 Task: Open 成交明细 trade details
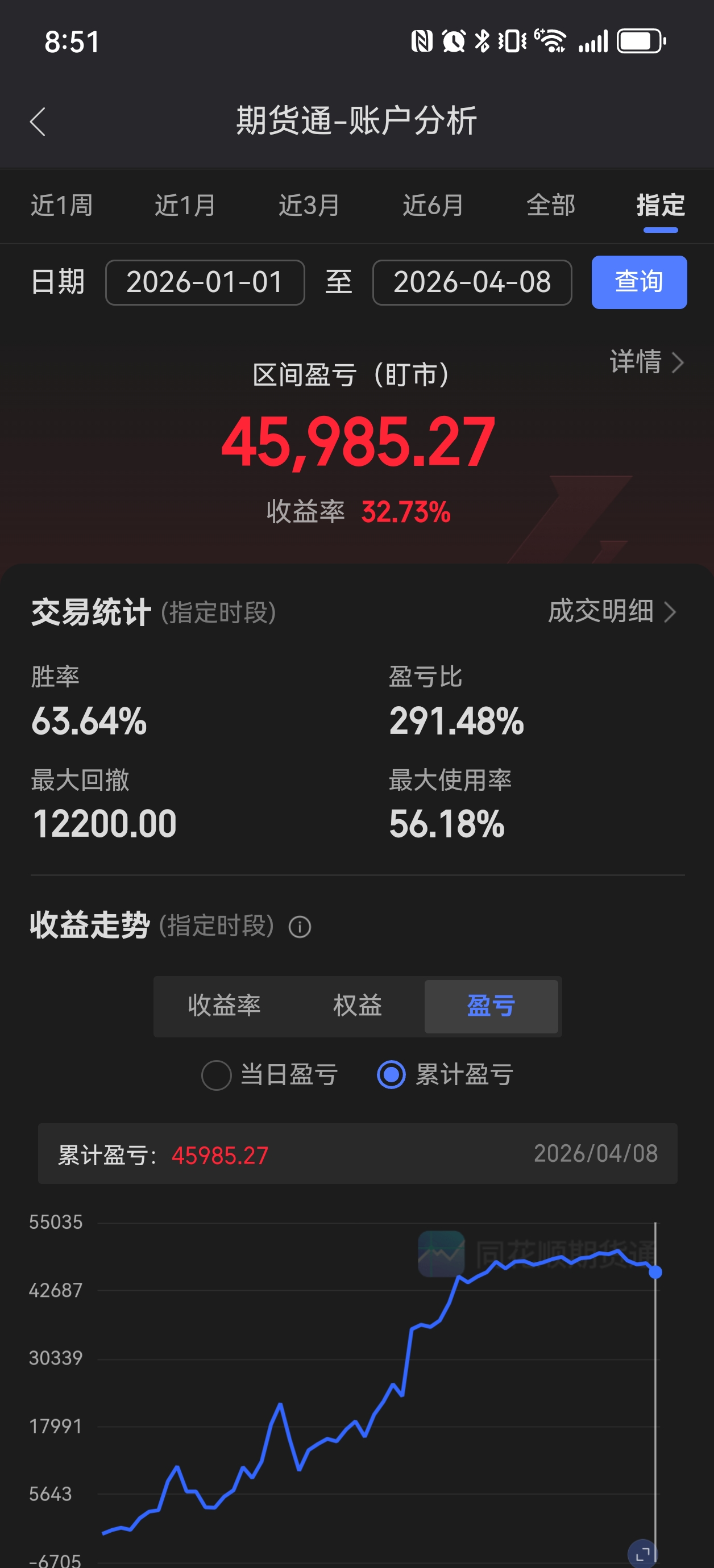[x=611, y=612]
